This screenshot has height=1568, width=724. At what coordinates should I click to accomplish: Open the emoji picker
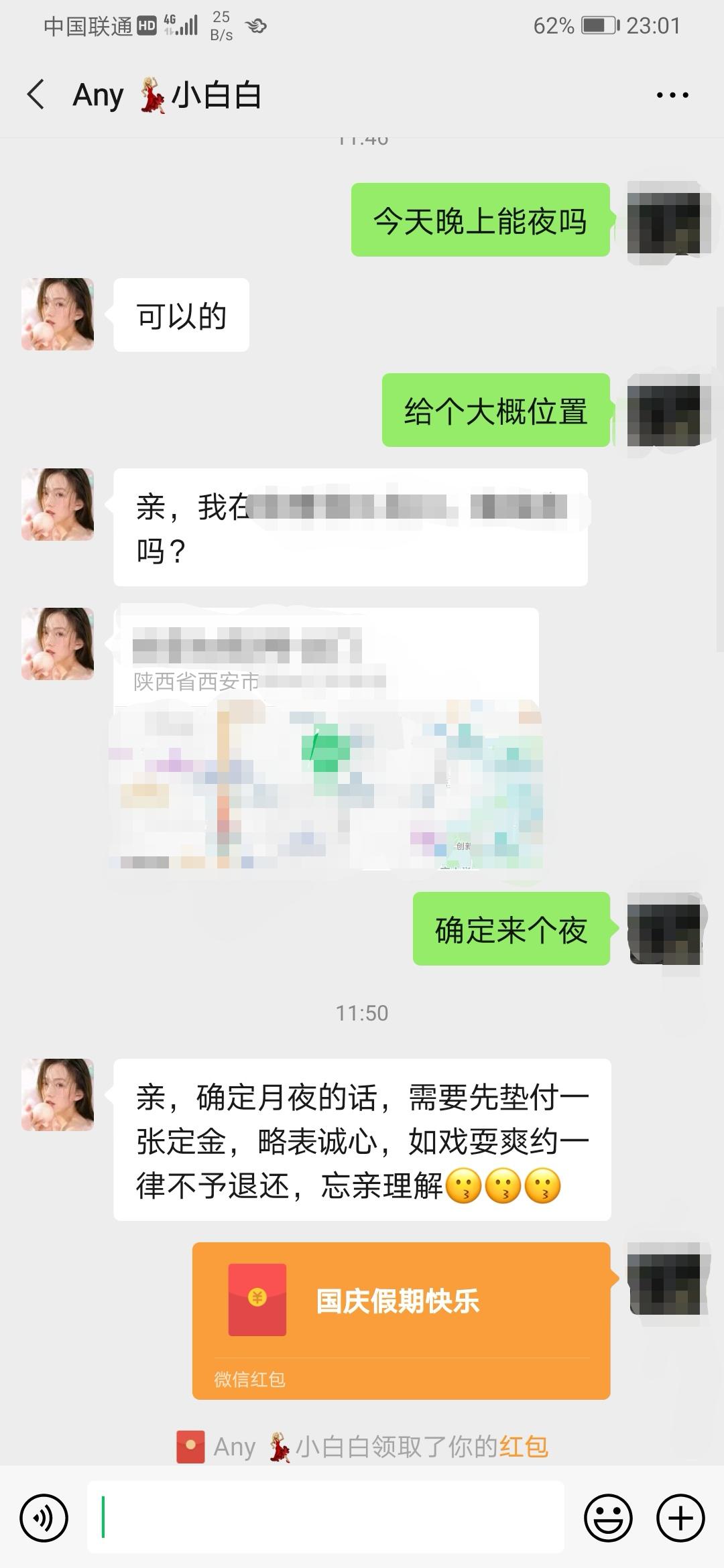coord(609,1516)
